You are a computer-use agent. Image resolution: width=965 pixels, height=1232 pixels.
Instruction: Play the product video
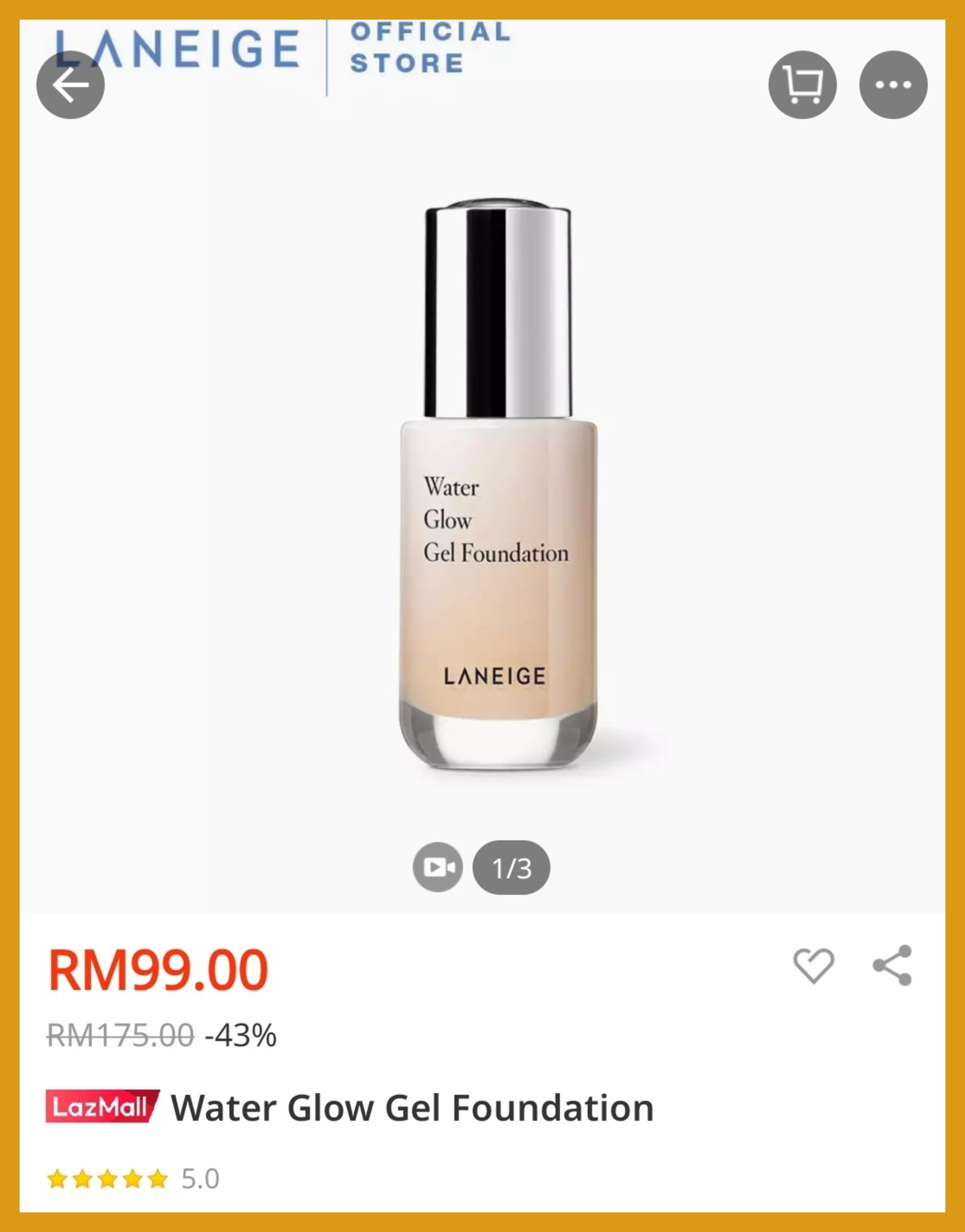438,867
